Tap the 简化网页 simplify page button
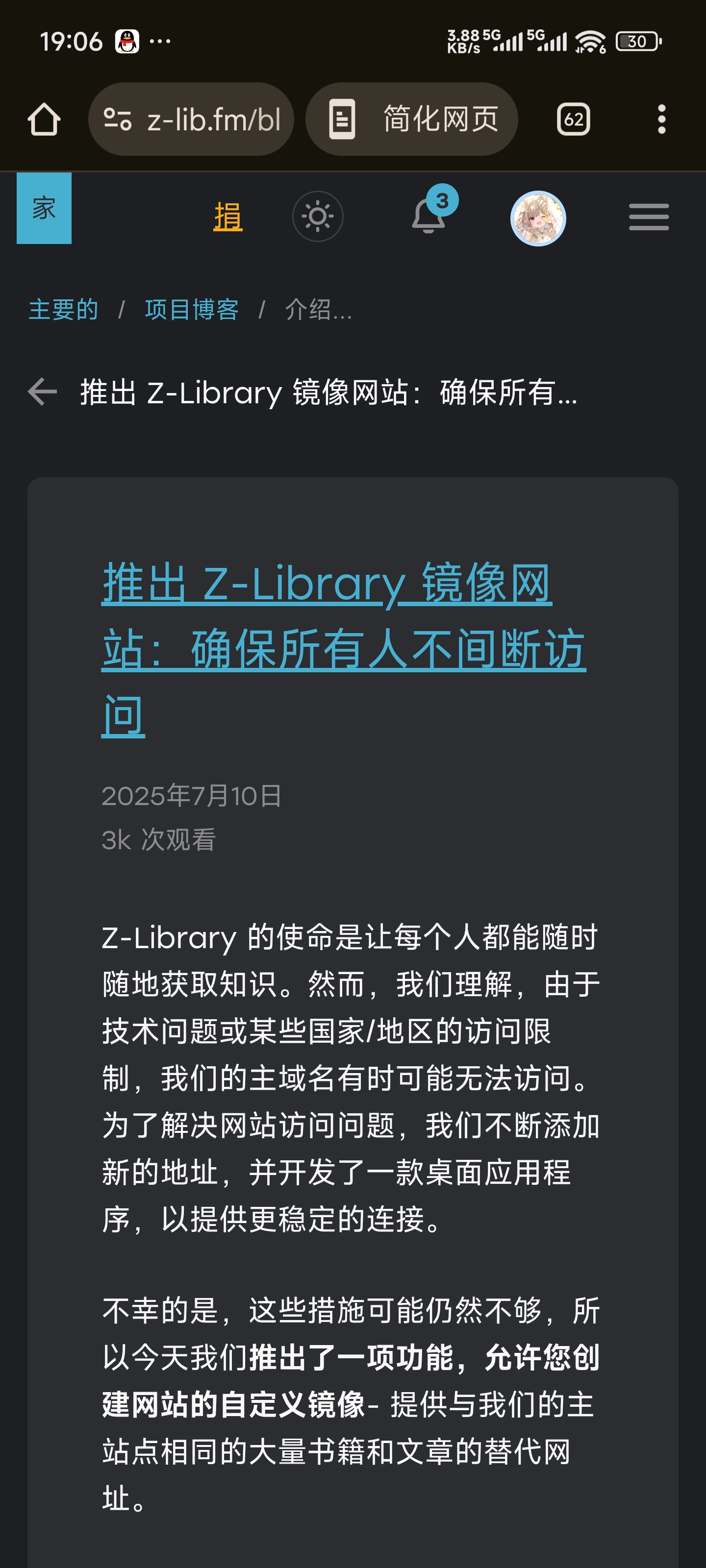The height and width of the screenshot is (1568, 706). point(412,119)
